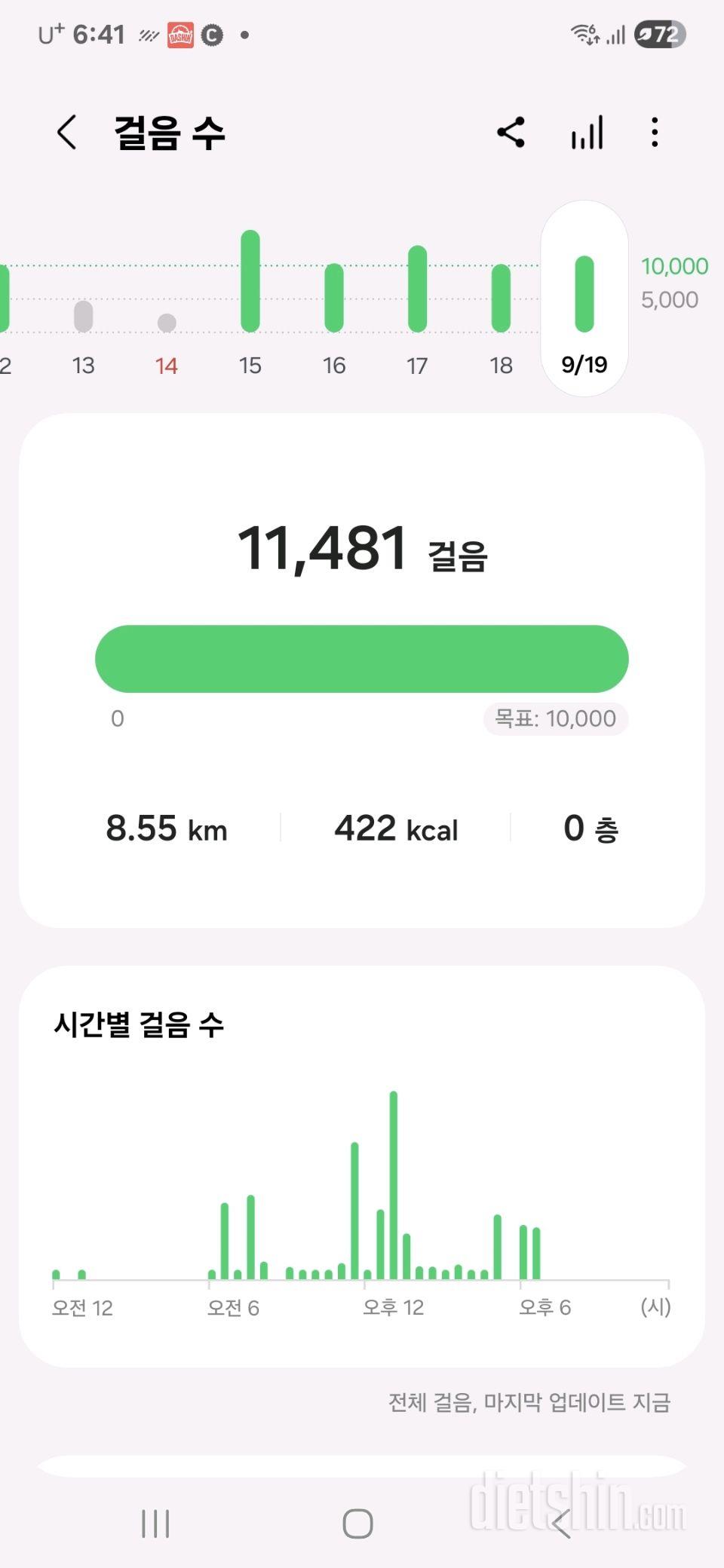Go back from the 걸음 수 screen
This screenshot has height=1568, width=724.
pos(66,133)
